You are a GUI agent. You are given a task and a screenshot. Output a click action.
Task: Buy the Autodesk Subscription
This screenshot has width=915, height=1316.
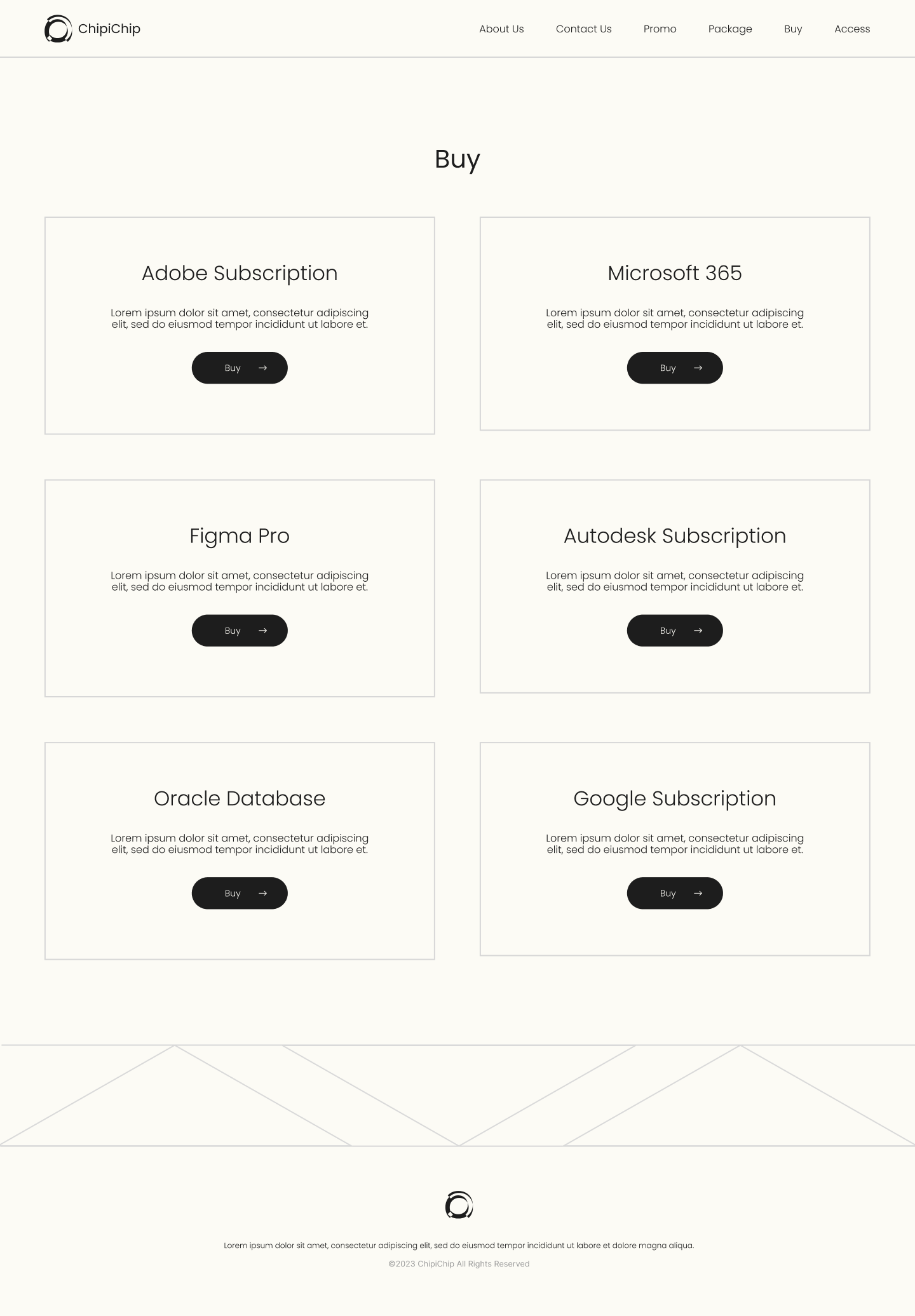pyautogui.click(x=675, y=631)
